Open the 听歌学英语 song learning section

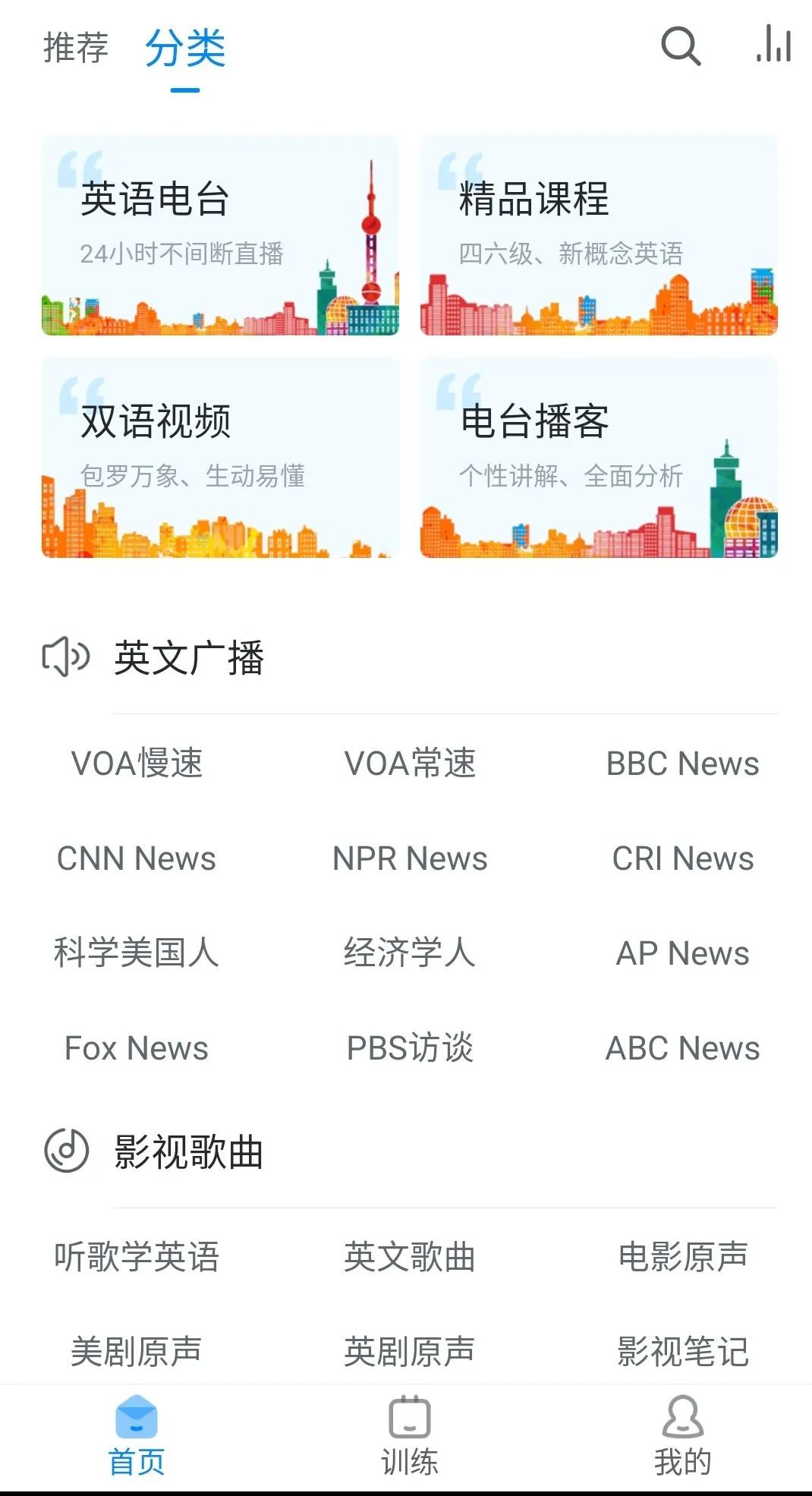click(135, 1258)
